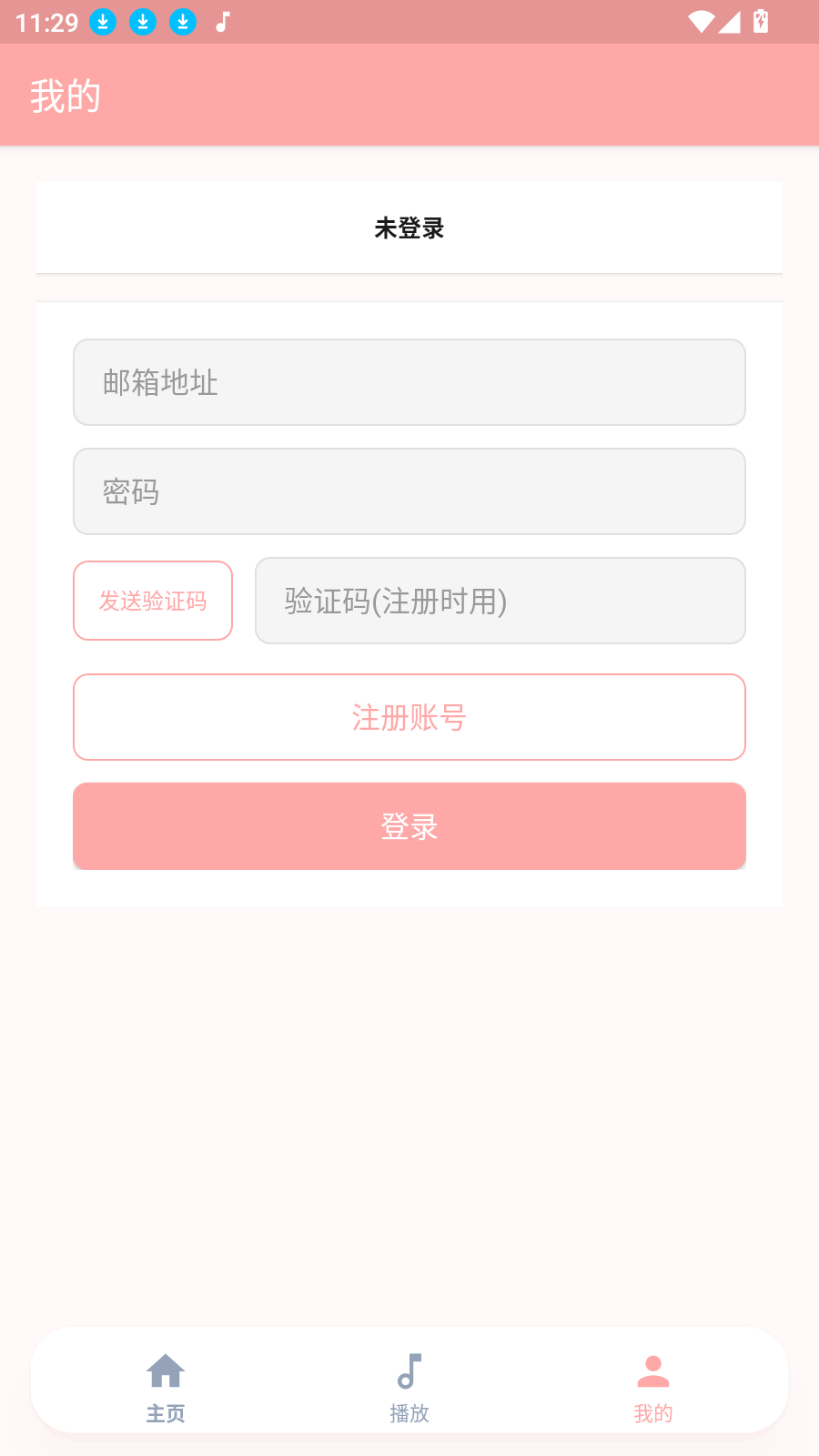This screenshot has width=819, height=1456.
Task: Tap the second download icon in status bar
Action: pyautogui.click(x=143, y=22)
